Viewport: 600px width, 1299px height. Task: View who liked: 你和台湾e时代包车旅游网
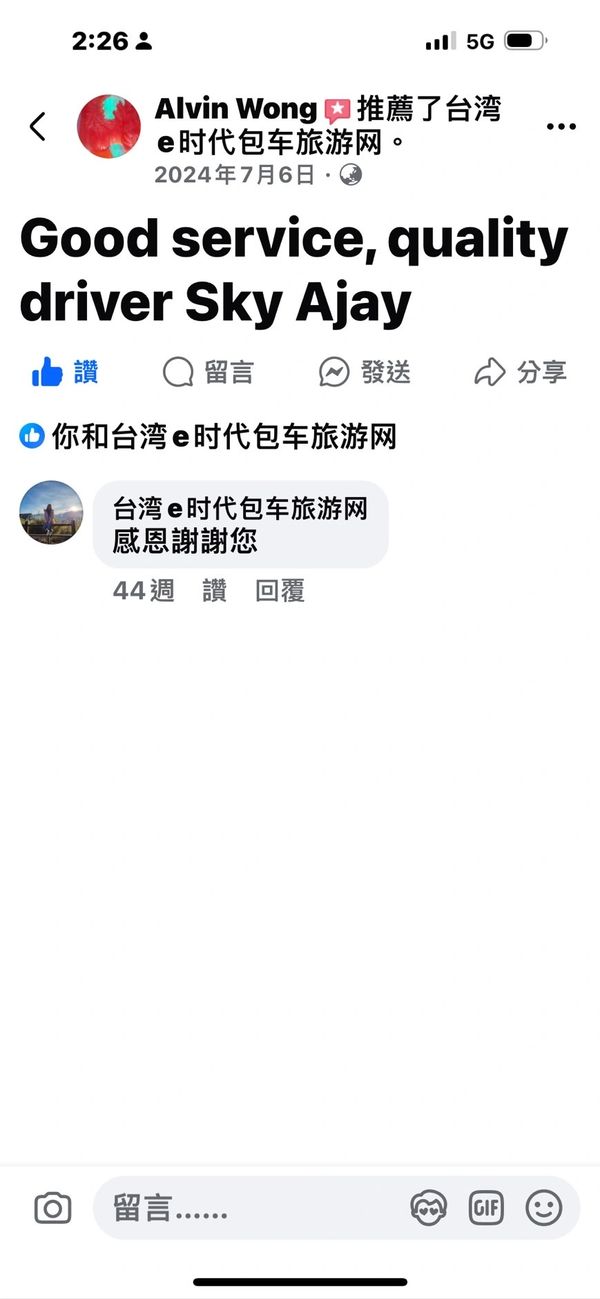click(209, 436)
